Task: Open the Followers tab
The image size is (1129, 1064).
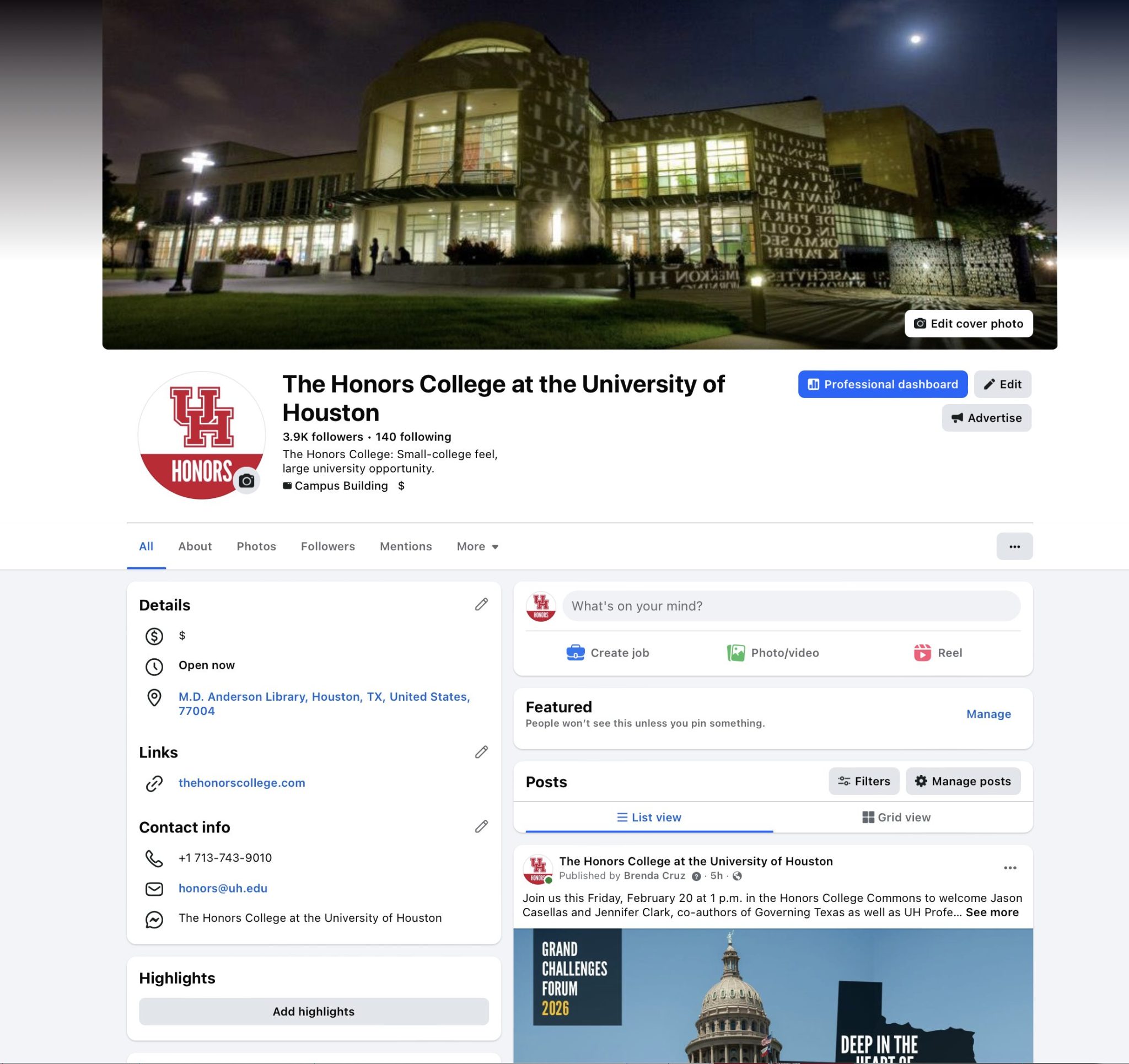Action: click(x=327, y=546)
